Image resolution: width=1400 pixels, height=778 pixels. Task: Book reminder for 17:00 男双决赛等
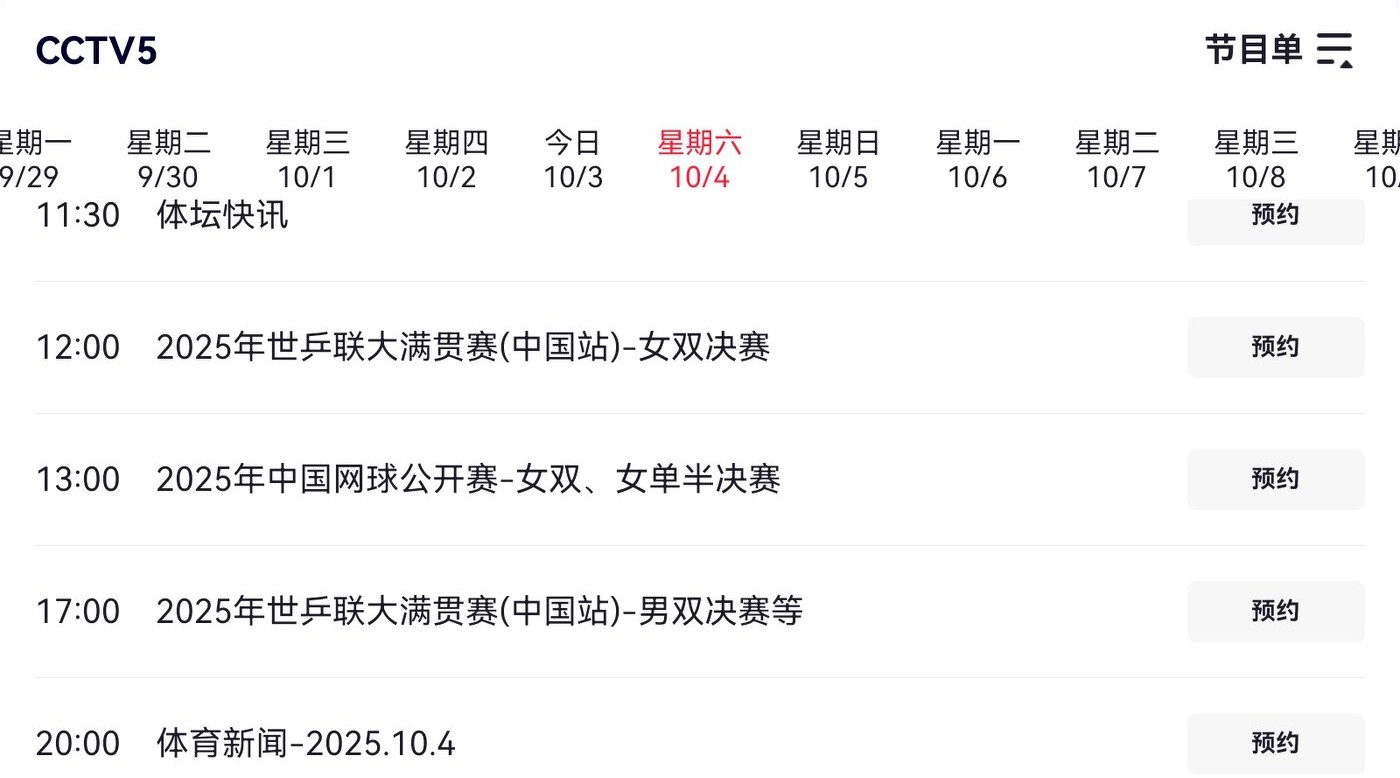coord(1275,611)
